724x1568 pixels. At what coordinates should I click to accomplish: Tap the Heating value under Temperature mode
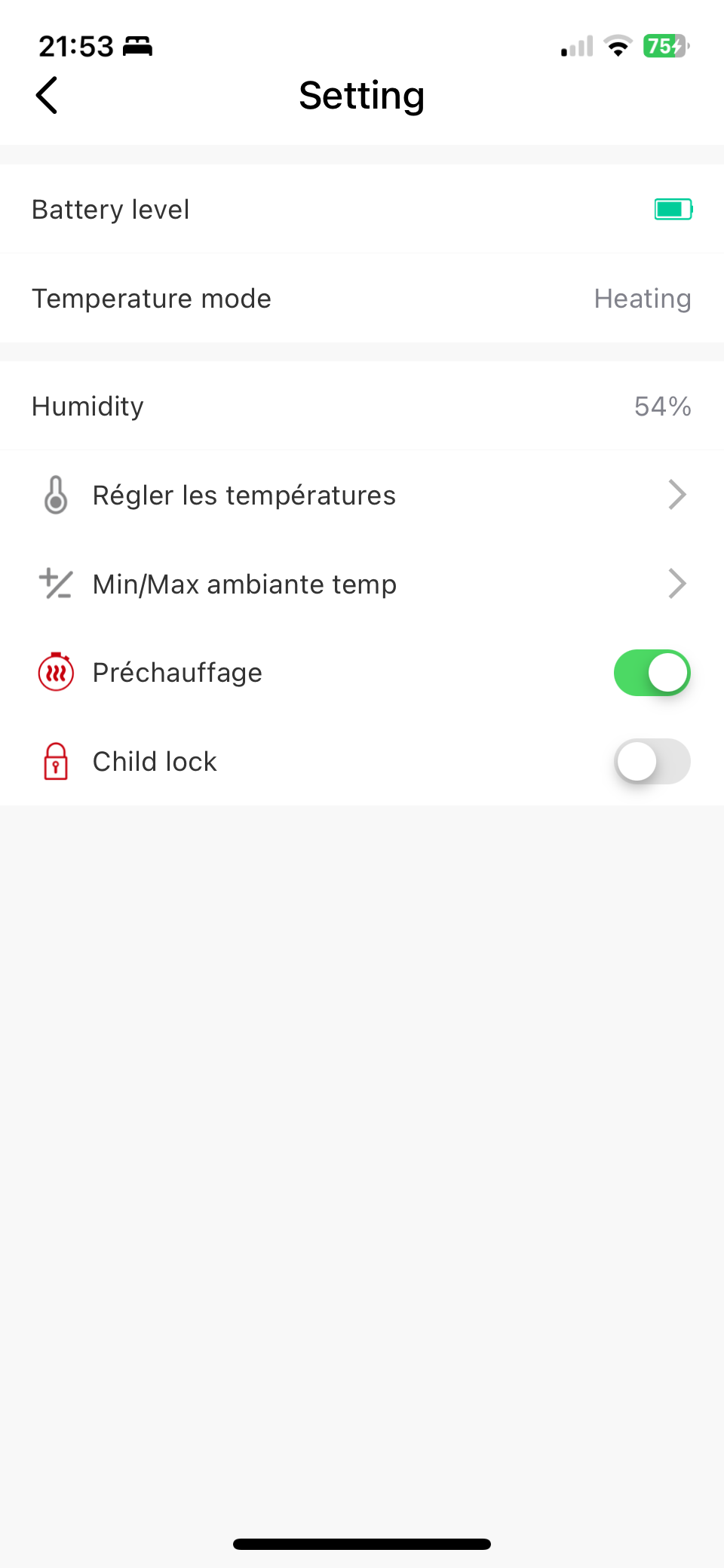[643, 299]
